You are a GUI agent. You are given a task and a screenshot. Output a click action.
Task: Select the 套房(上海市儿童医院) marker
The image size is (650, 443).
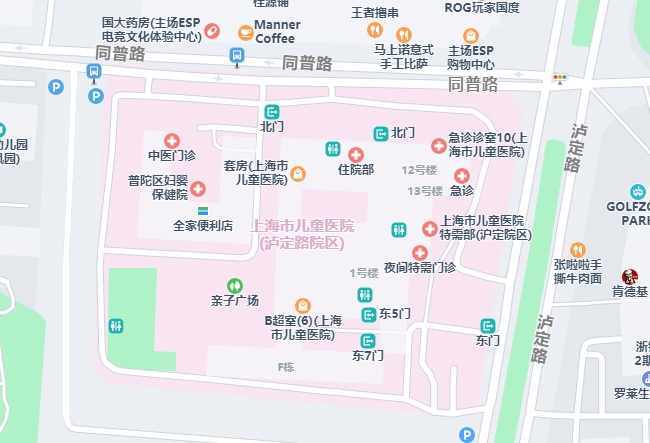coord(297,174)
